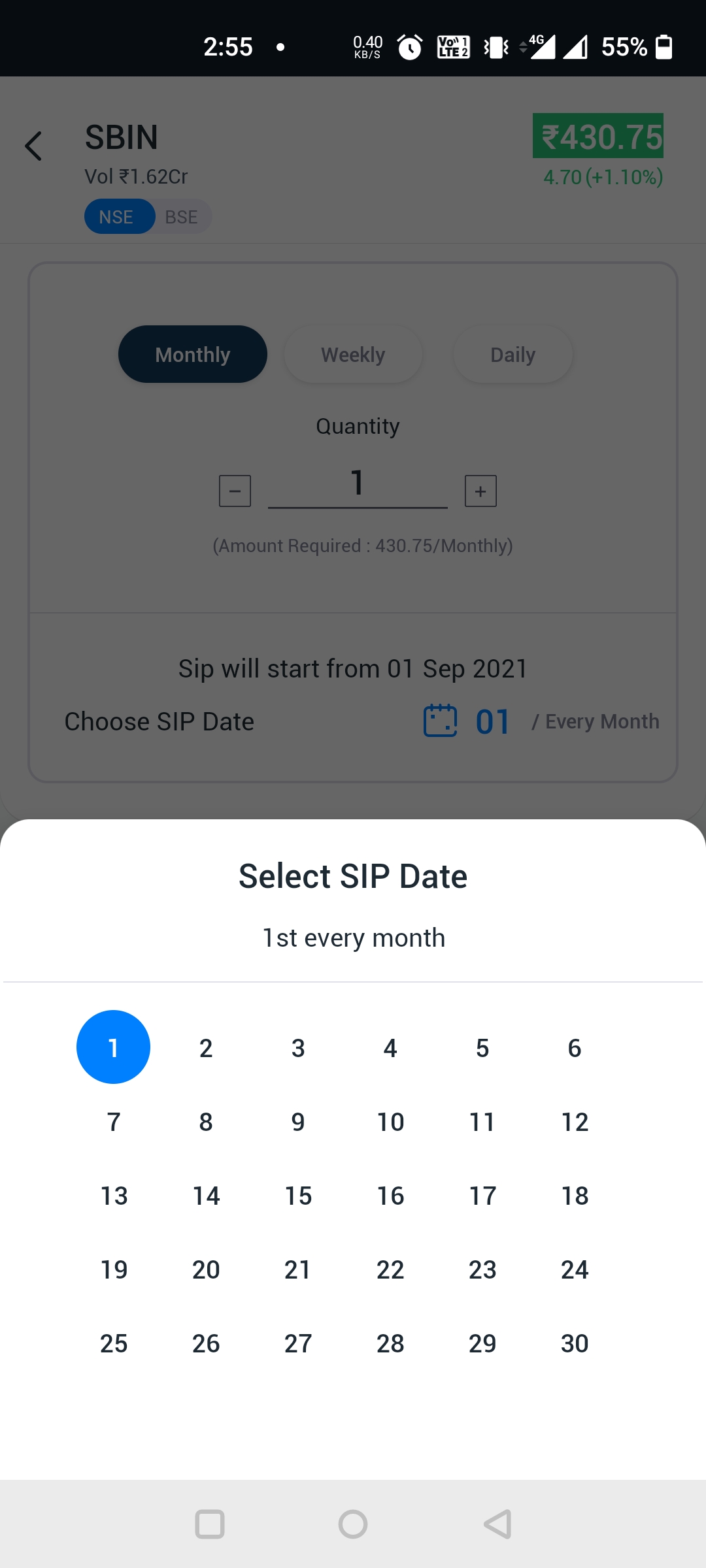
Task: Pick day 3 of every month
Action: pyautogui.click(x=298, y=1048)
